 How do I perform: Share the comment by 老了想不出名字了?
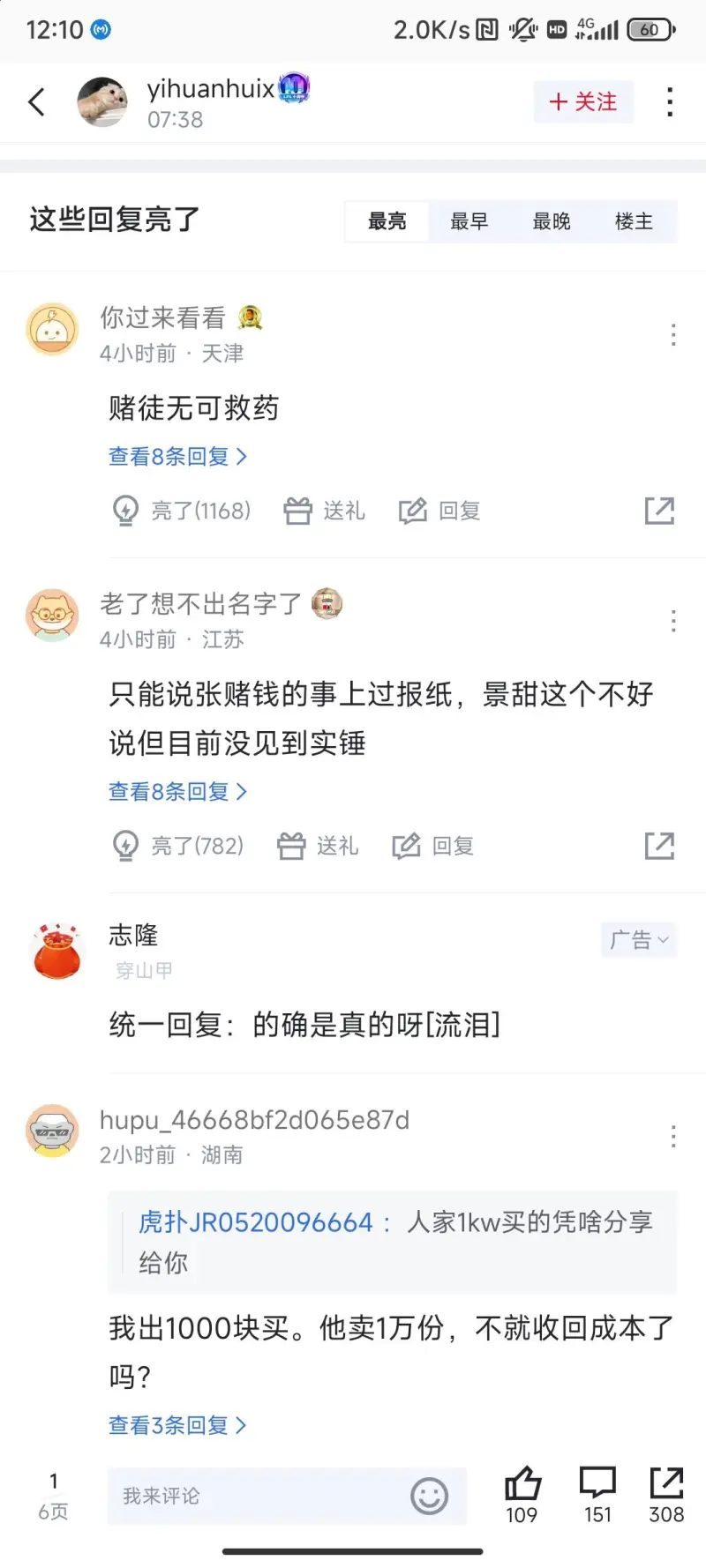[659, 847]
